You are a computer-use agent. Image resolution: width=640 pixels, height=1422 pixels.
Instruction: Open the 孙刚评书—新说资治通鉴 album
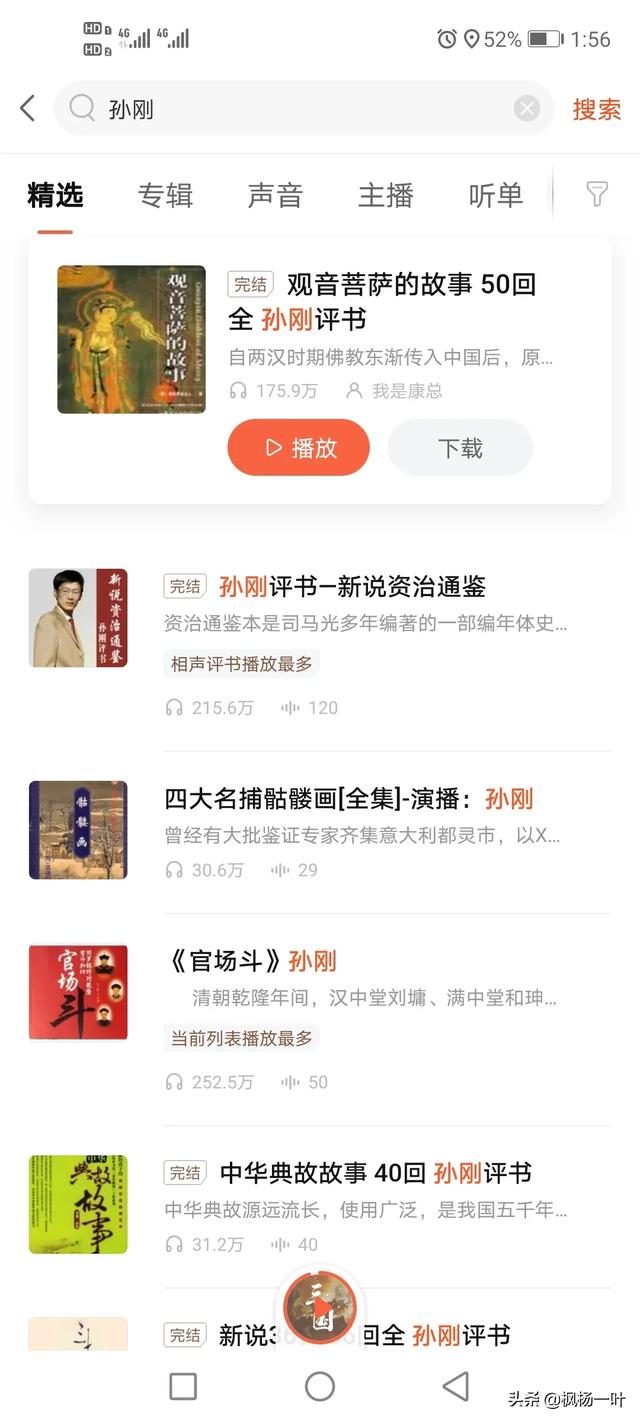point(352,586)
